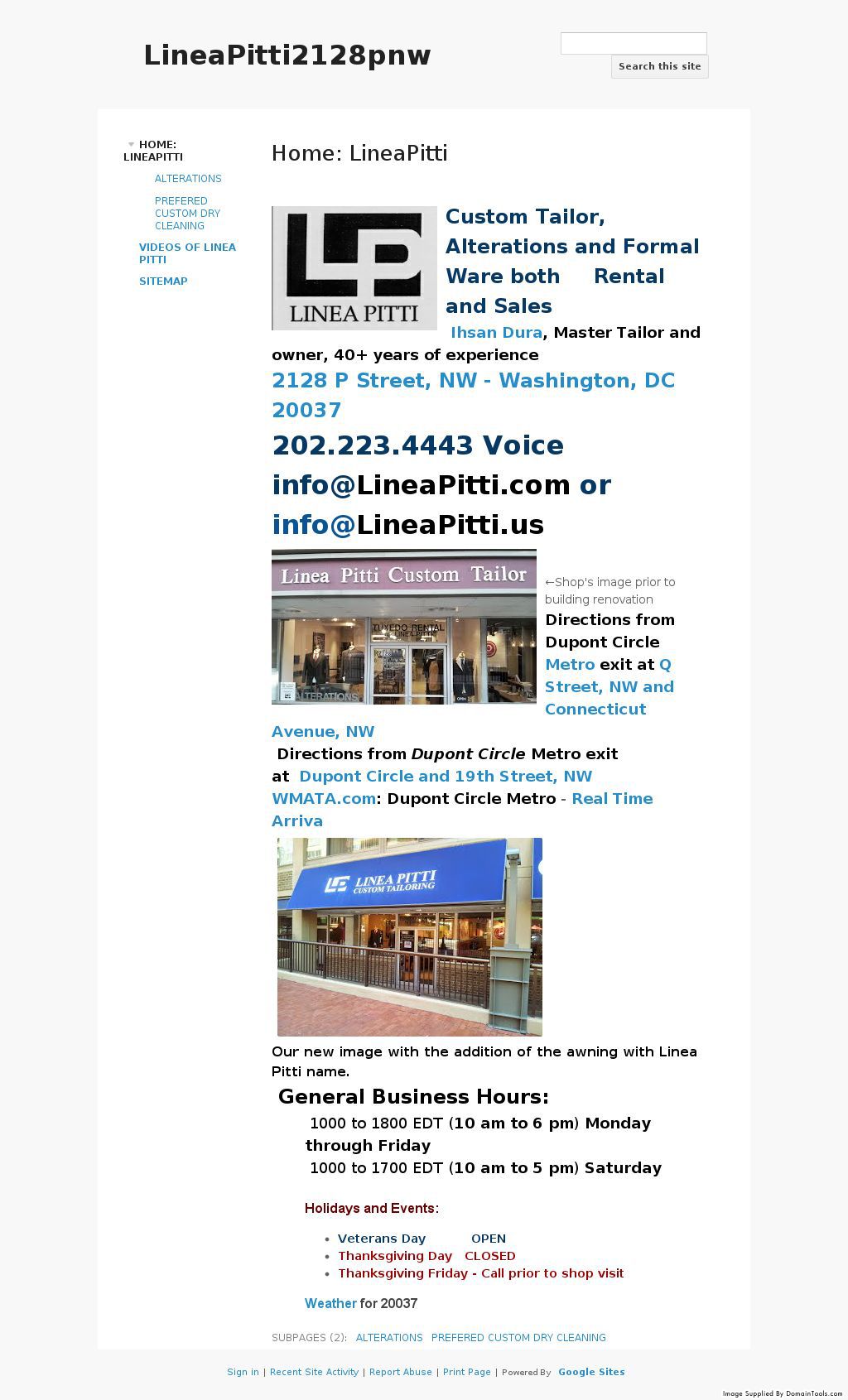
Task: Open Real Time Arriva link
Action: click(x=462, y=810)
